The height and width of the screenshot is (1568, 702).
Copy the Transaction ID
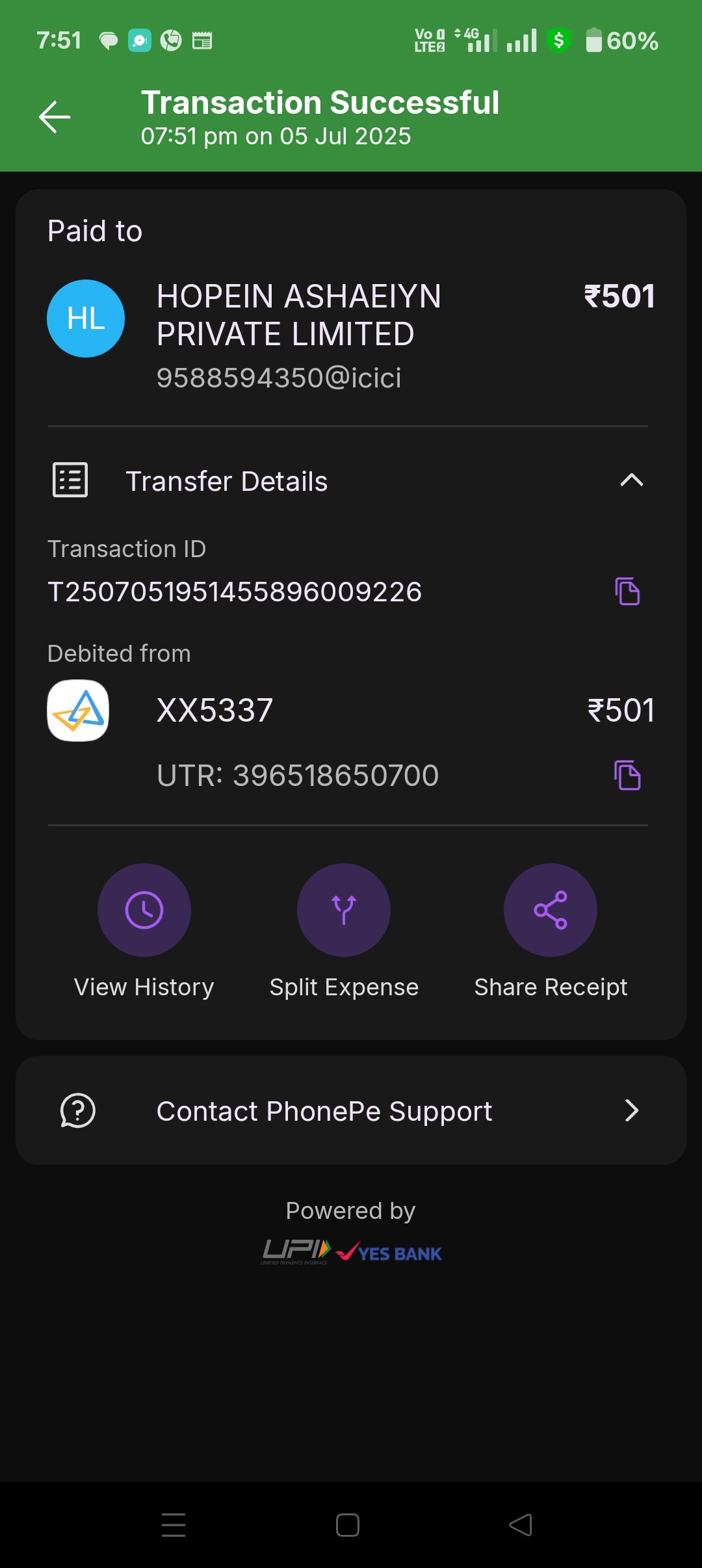tap(627, 591)
